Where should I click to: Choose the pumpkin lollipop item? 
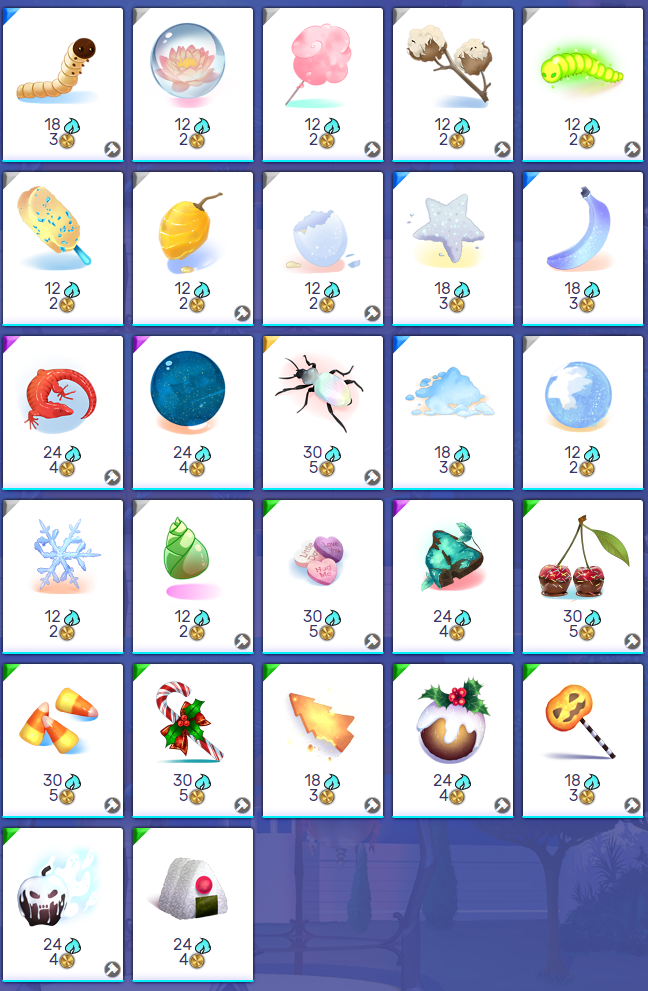tap(582, 740)
